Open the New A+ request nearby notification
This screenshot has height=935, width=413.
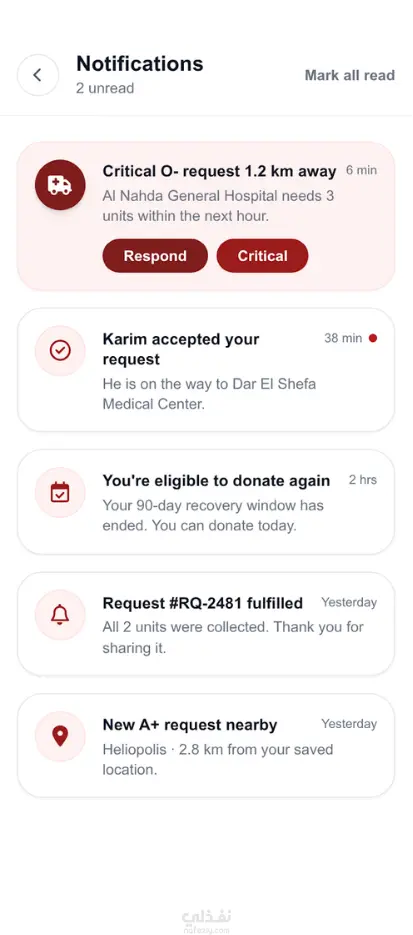point(206,745)
